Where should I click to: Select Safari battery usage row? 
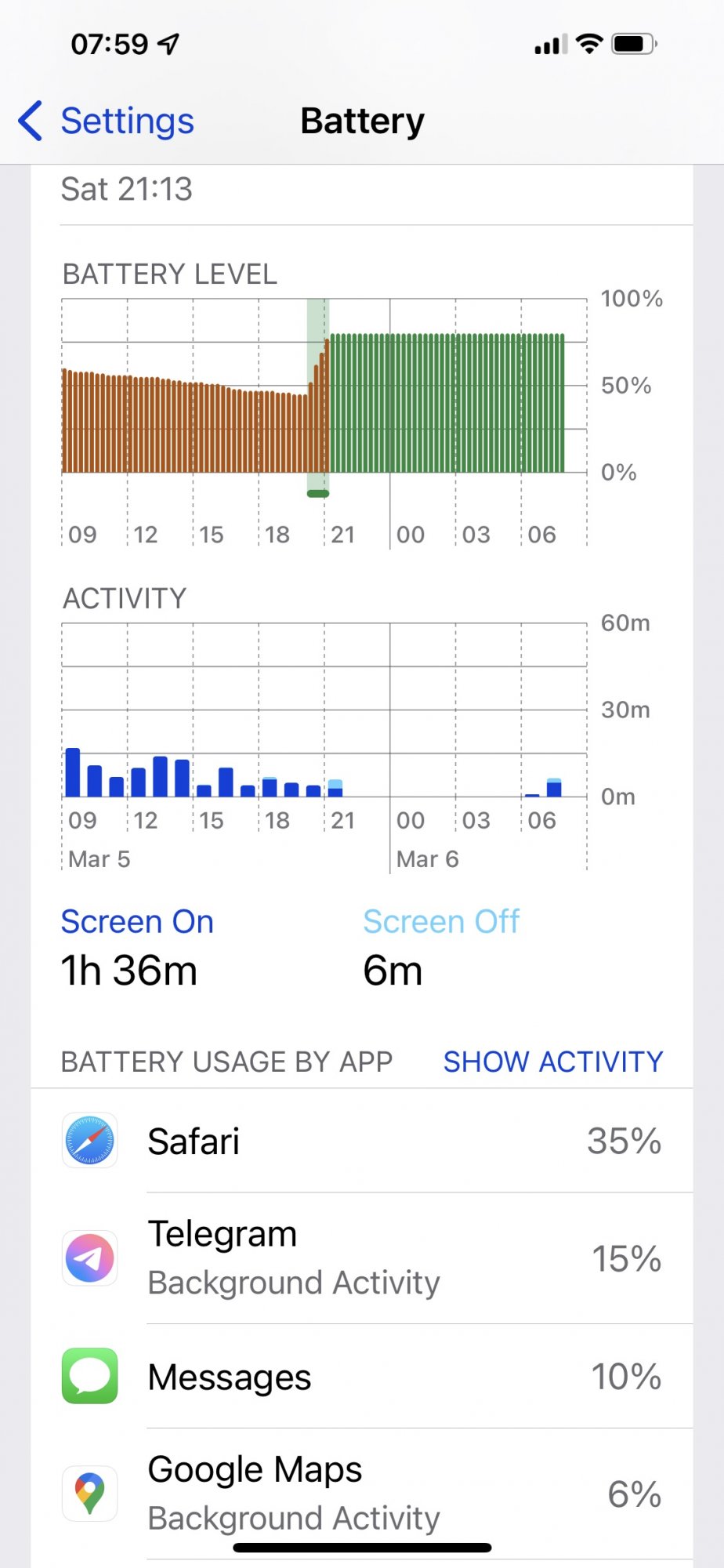(x=362, y=1141)
